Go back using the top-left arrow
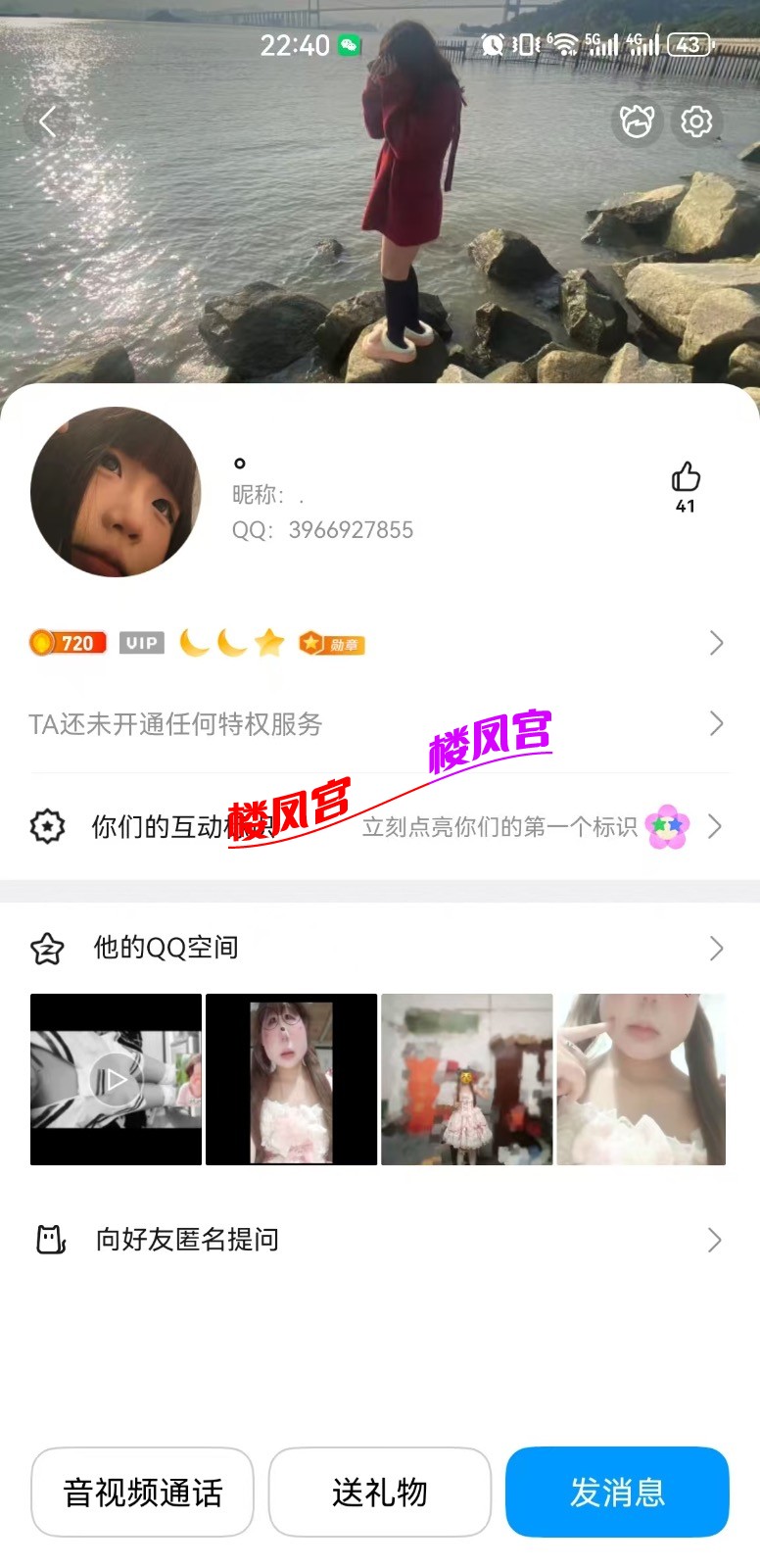 click(47, 122)
